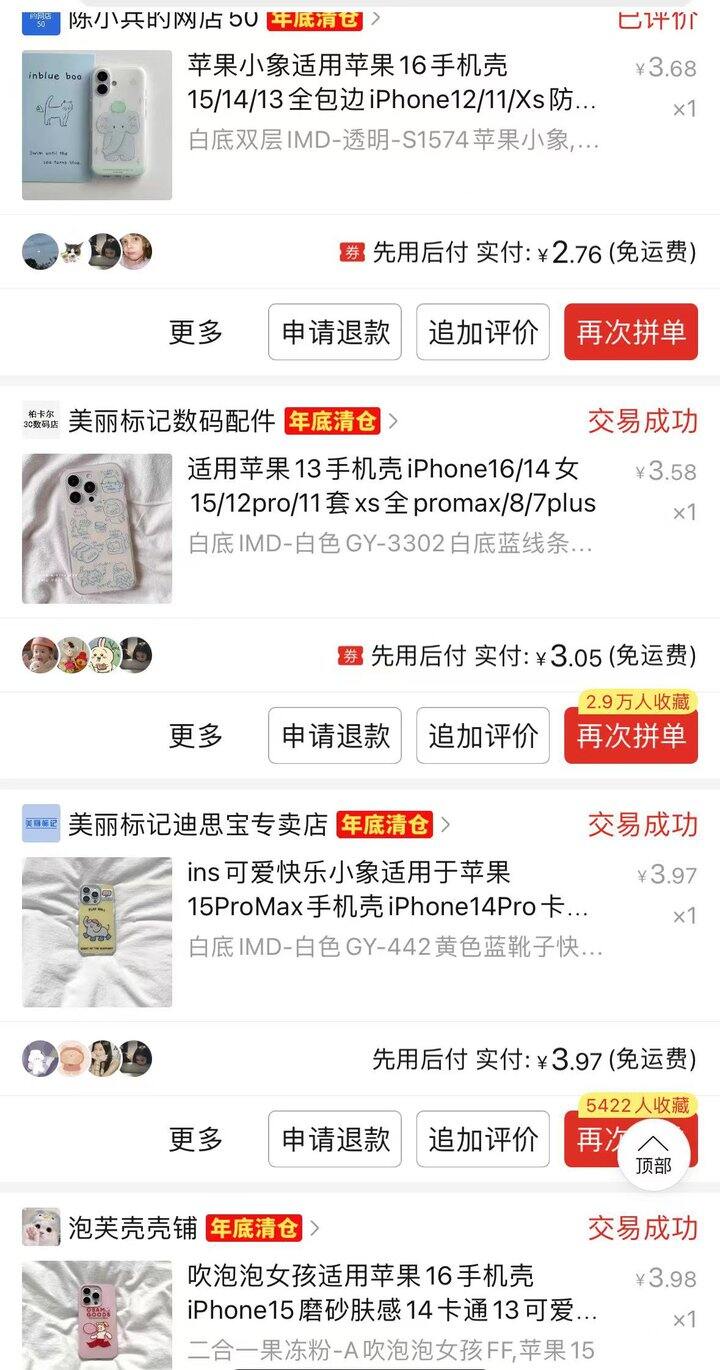This screenshot has height=1370, width=720.
Task: Tap 更多 under the 美丽标记迪思宝专卖店 order
Action: point(196,1139)
